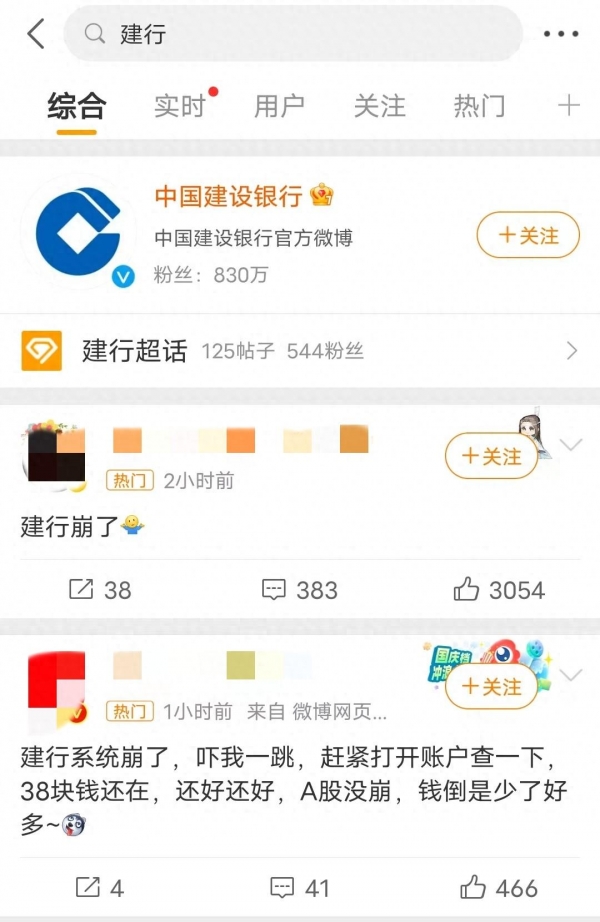Switch to the 关注 tab
The width and height of the screenshot is (600, 922).
(380, 106)
